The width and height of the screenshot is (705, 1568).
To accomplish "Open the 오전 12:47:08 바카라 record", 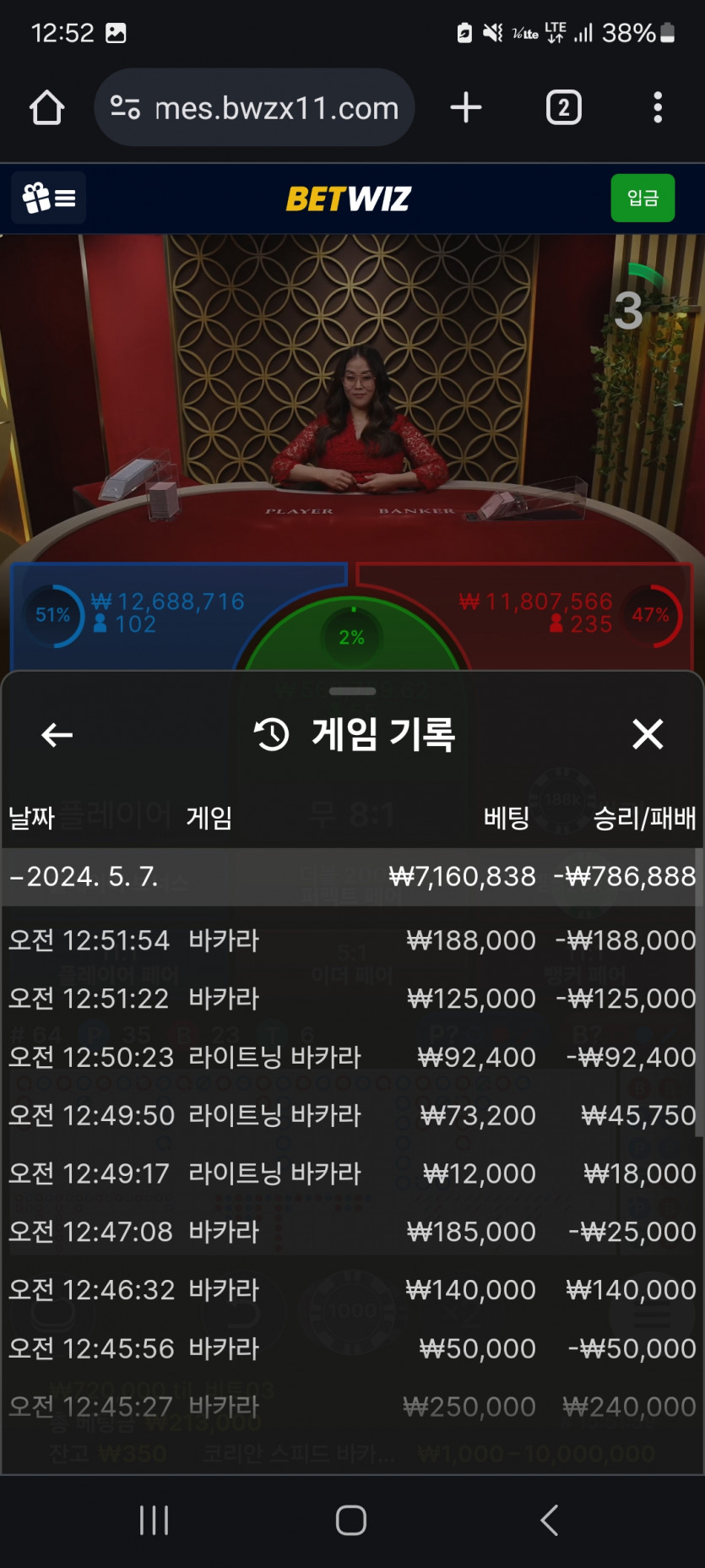I will [x=351, y=1232].
